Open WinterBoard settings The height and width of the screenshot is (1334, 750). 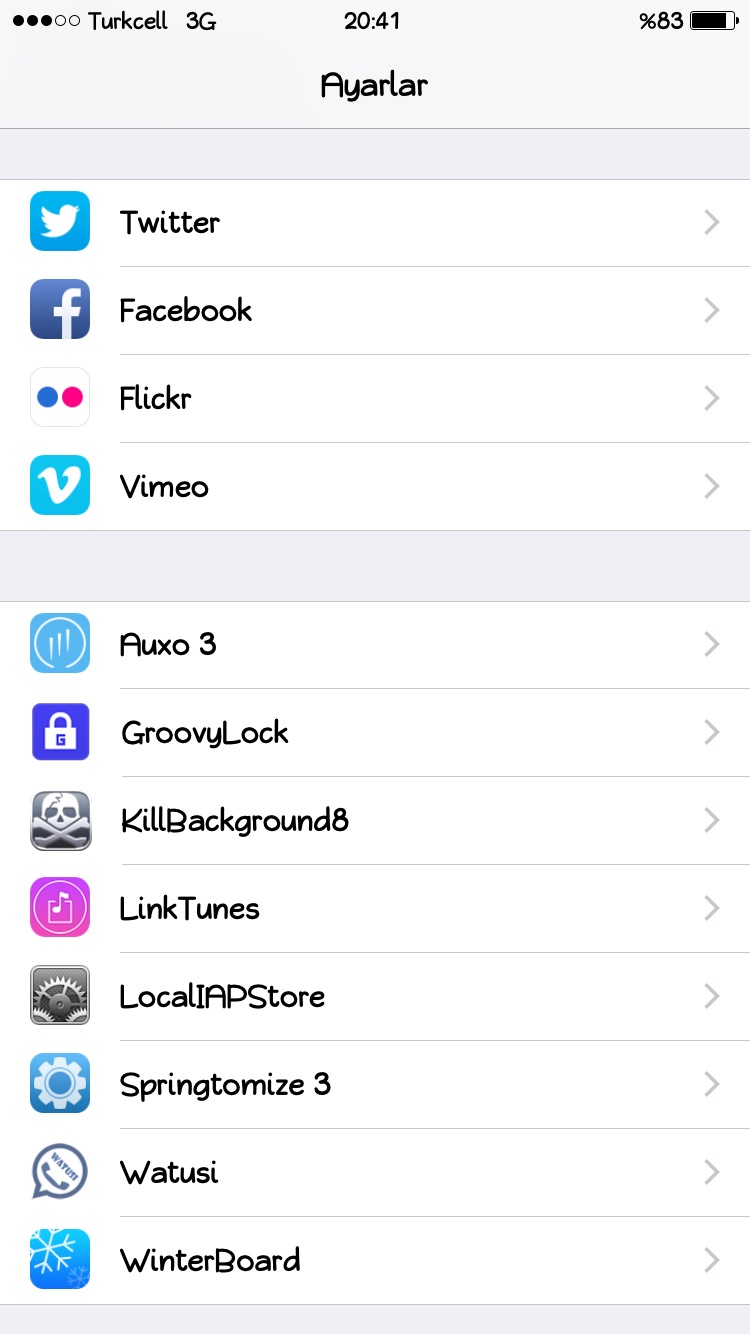(375, 1260)
